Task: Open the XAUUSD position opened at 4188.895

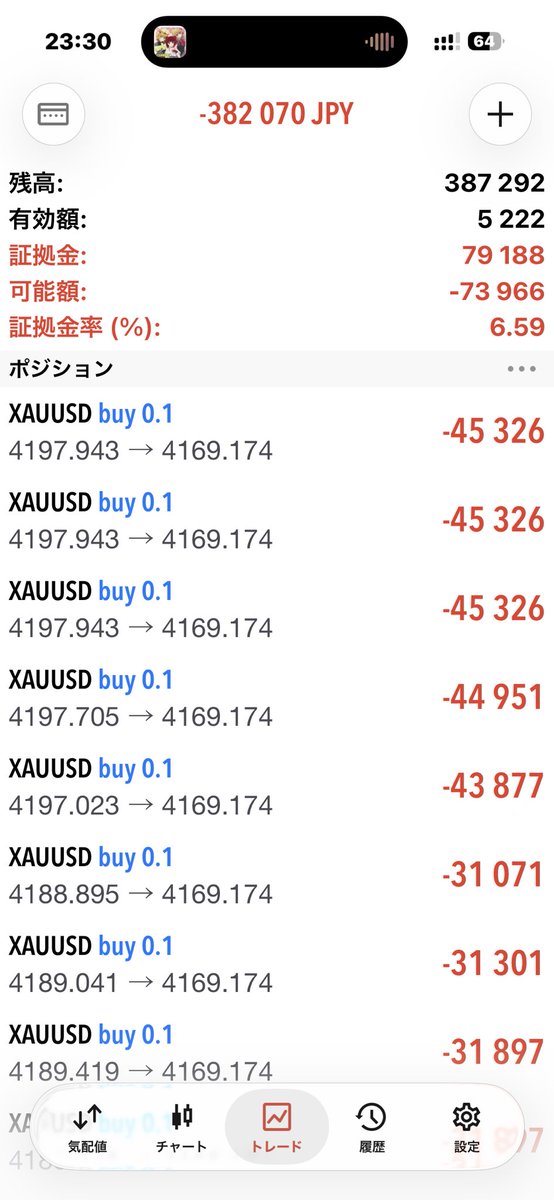Action: coord(277,875)
